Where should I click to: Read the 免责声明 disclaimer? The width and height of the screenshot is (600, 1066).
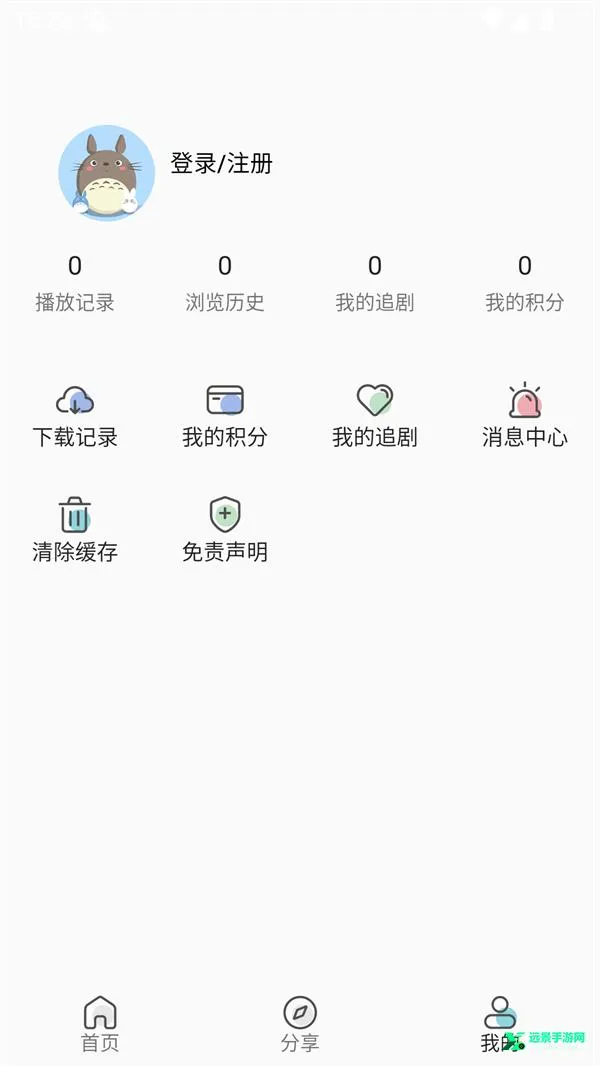[x=225, y=530]
